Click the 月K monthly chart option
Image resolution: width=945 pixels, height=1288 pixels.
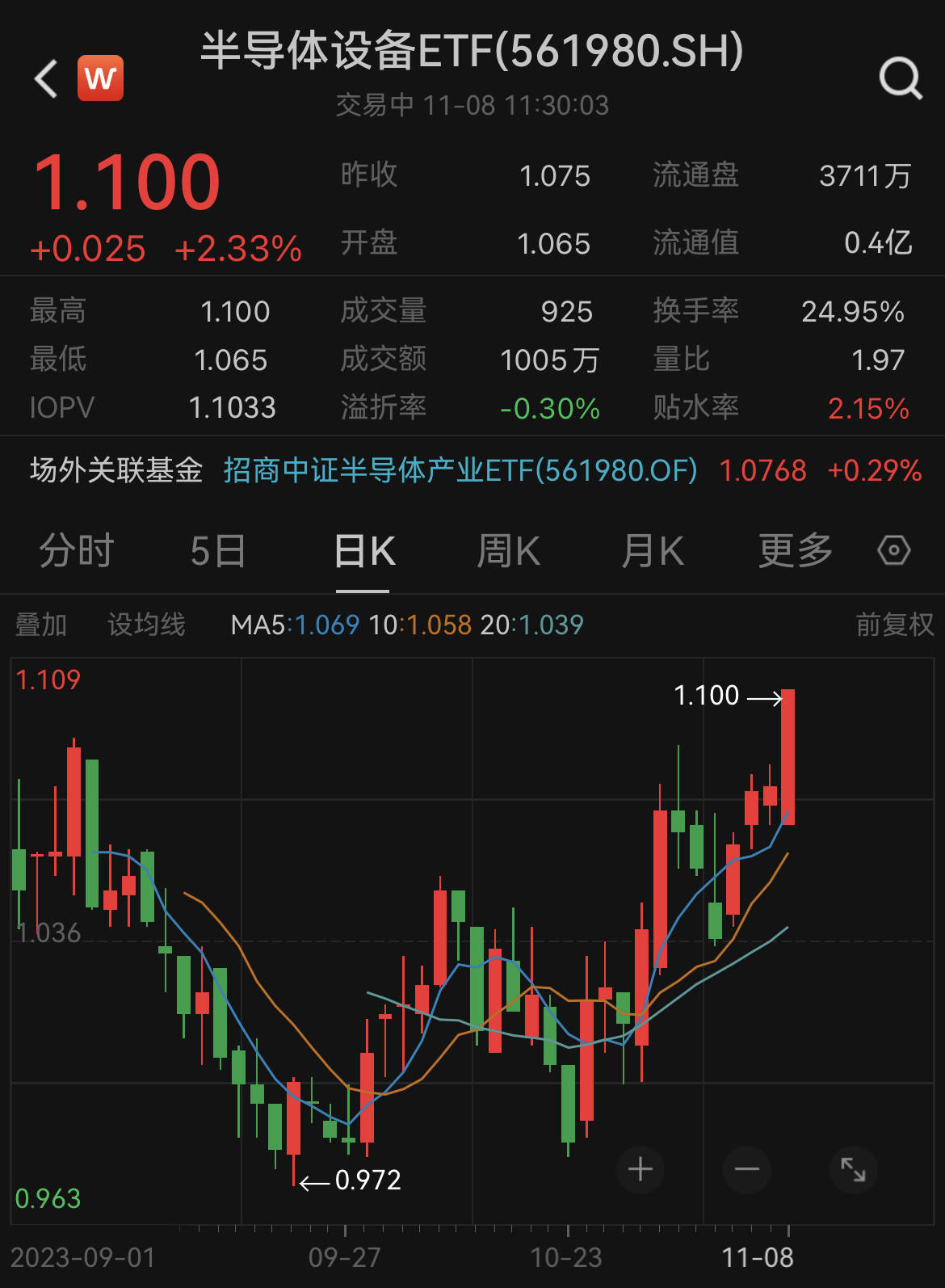652,550
